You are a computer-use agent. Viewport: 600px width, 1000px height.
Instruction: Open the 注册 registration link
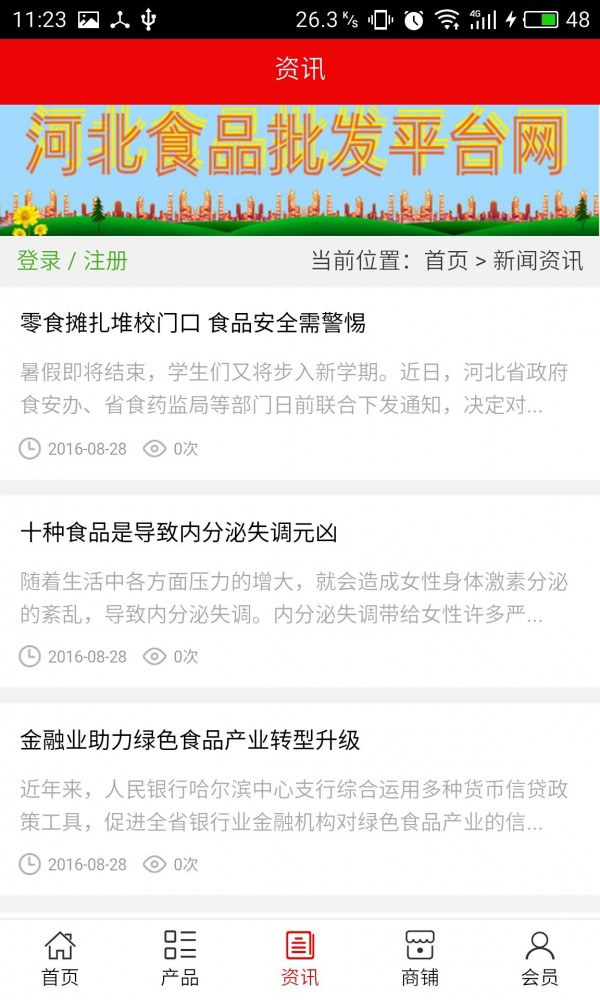(106, 261)
